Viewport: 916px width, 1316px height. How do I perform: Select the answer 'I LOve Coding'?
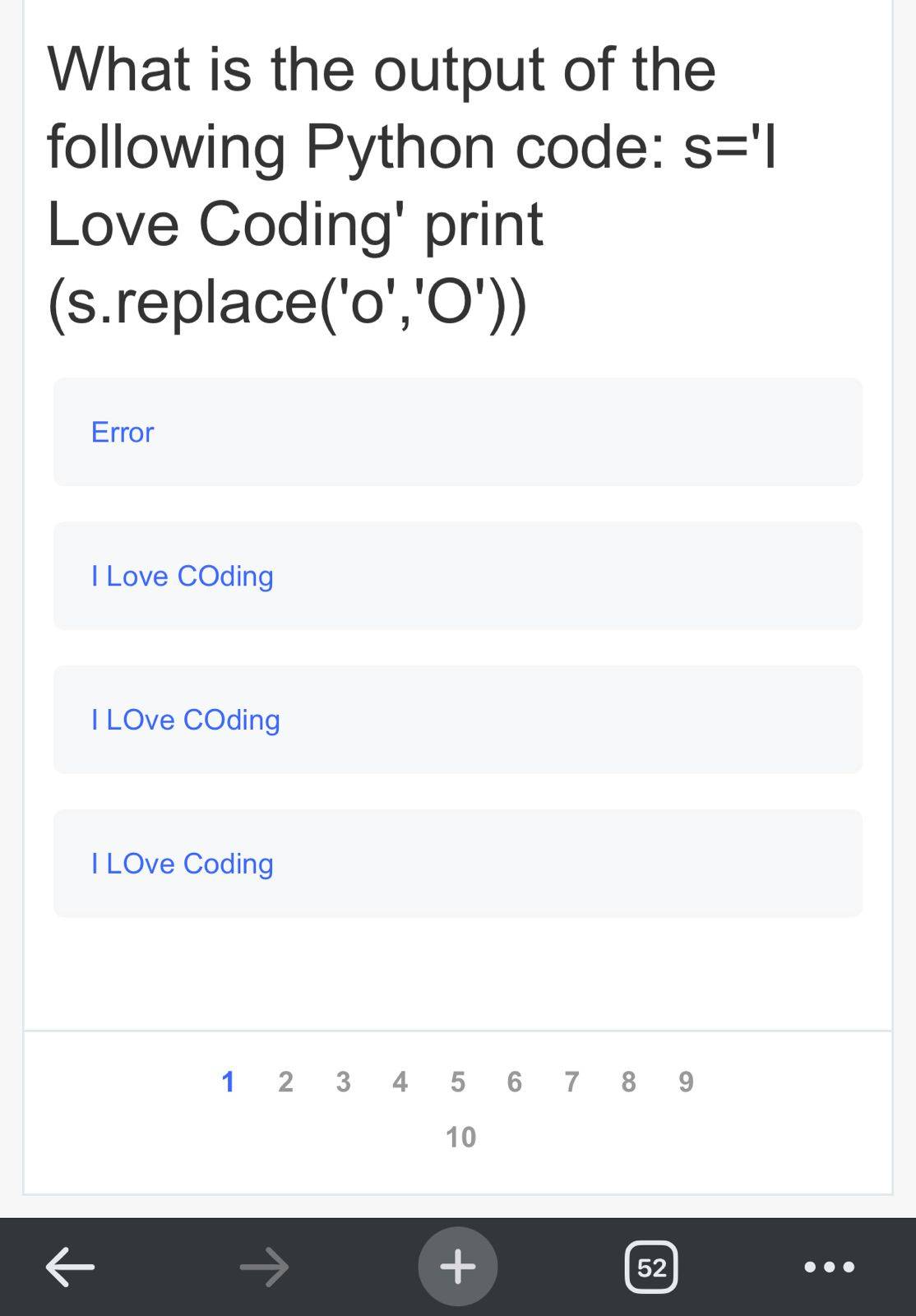point(457,864)
